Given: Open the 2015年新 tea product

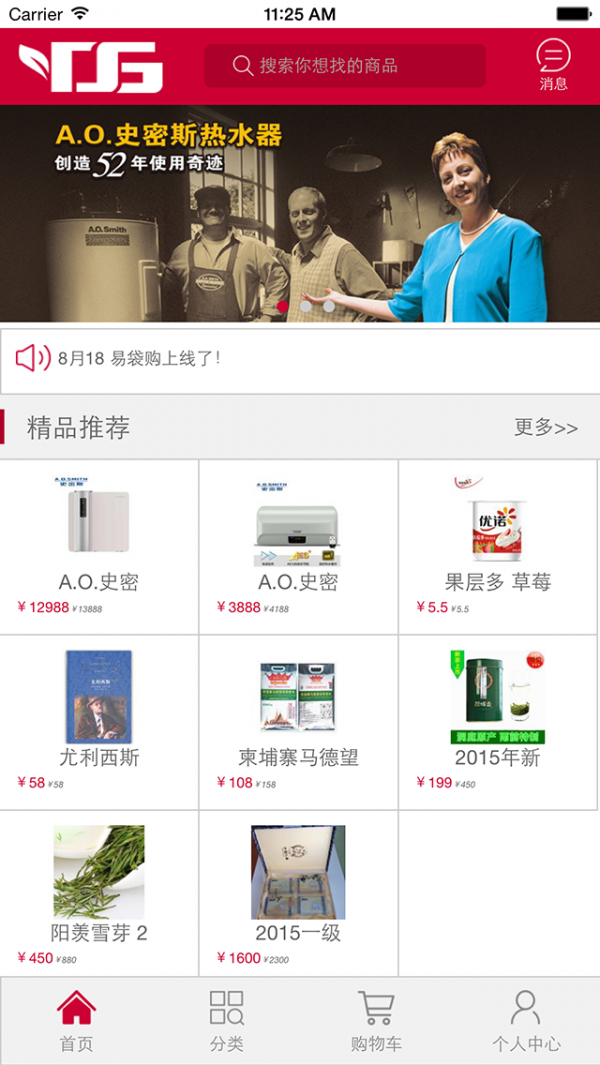Looking at the screenshot, I should click(x=498, y=721).
